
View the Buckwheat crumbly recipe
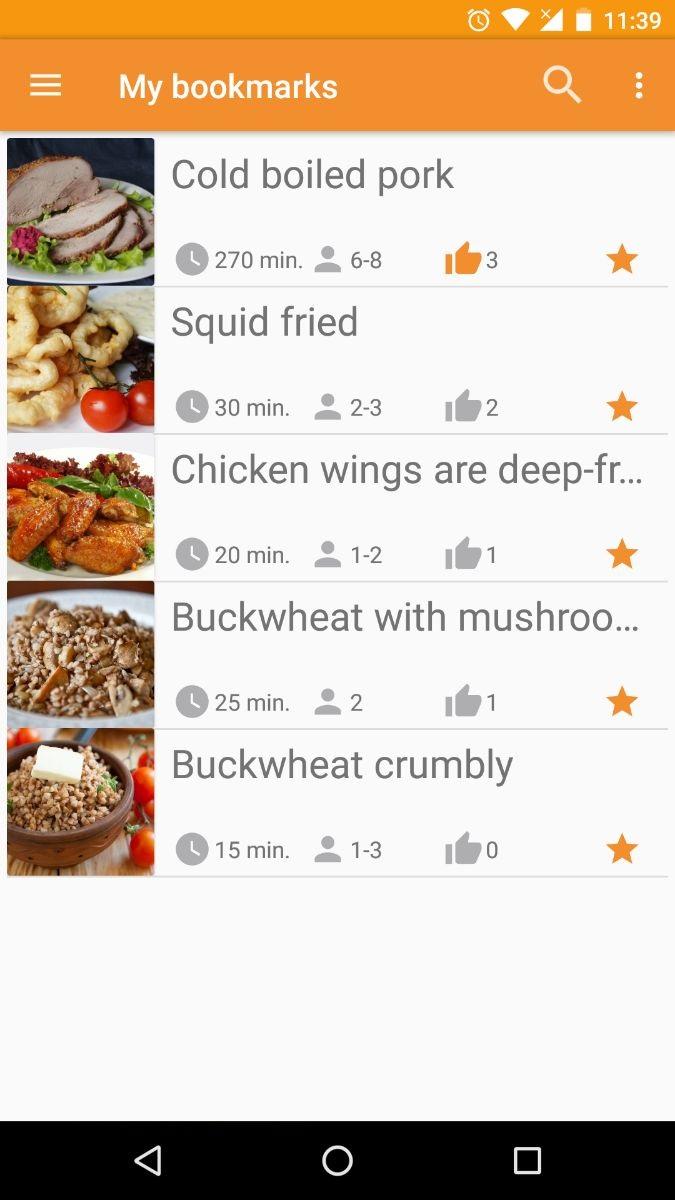[x=341, y=765]
